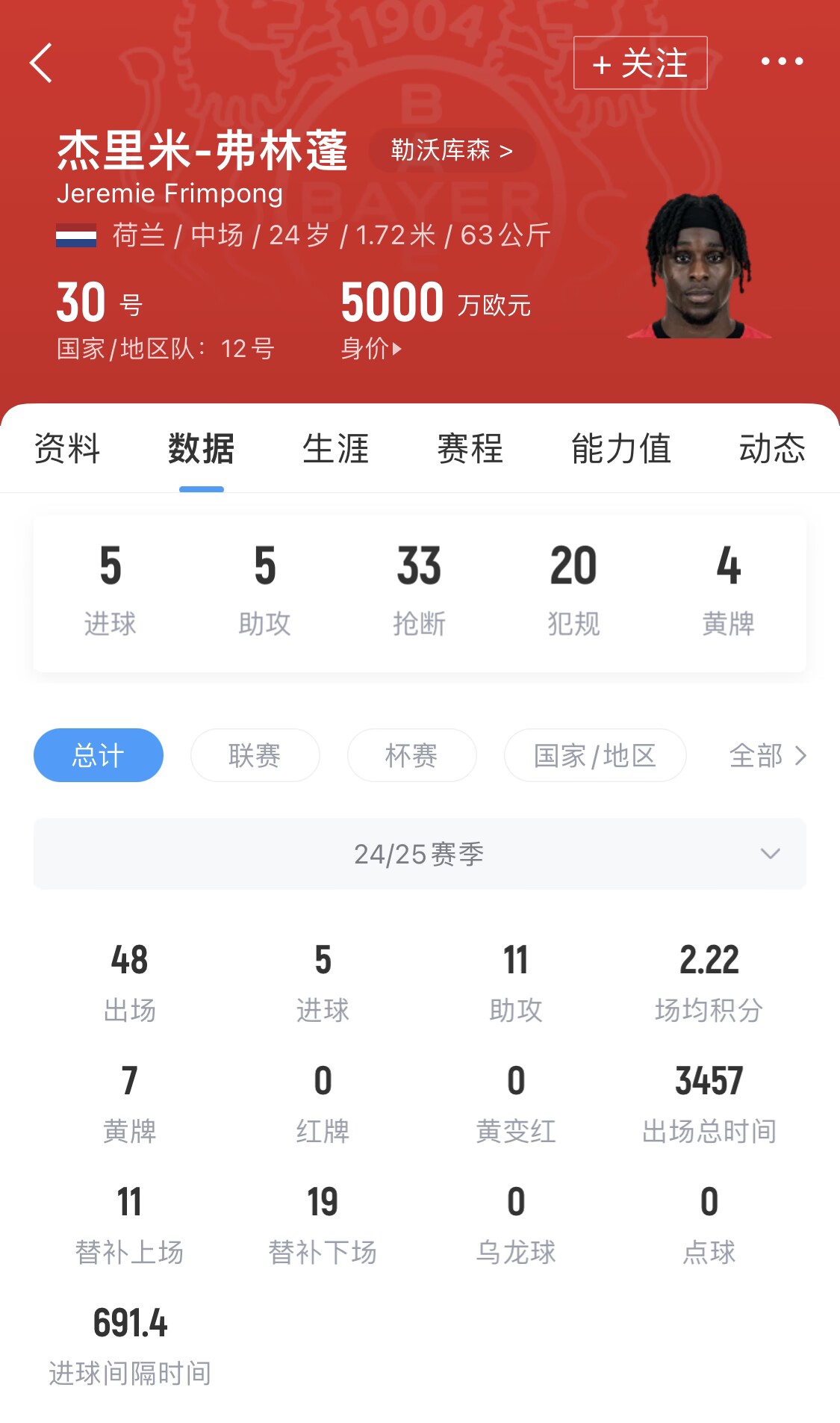Screen dimensions: 840x1423
Task: Select the 总计 filter chip
Action: click(x=98, y=755)
